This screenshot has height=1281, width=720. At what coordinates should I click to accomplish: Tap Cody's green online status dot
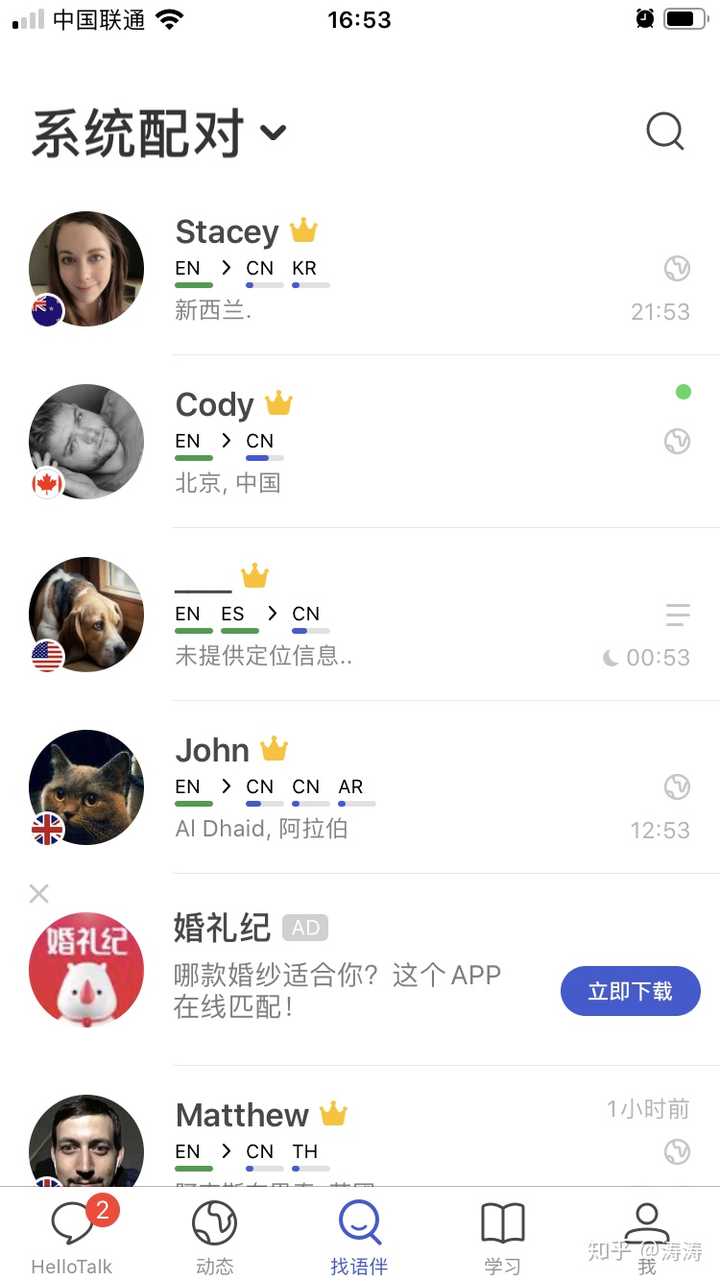click(x=683, y=392)
